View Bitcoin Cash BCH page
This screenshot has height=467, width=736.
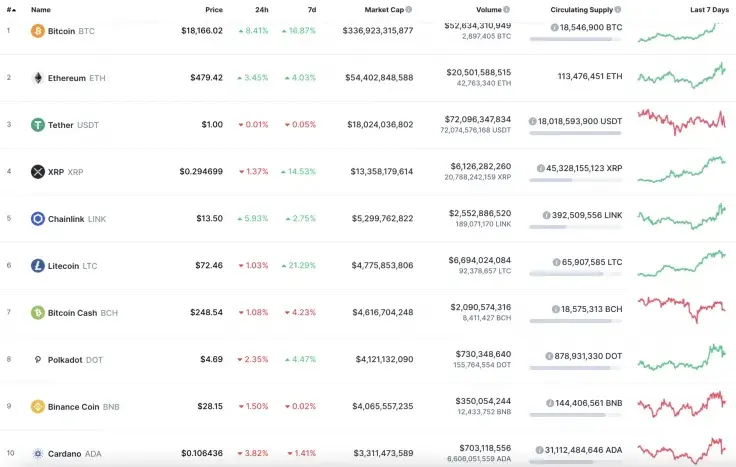point(72,313)
